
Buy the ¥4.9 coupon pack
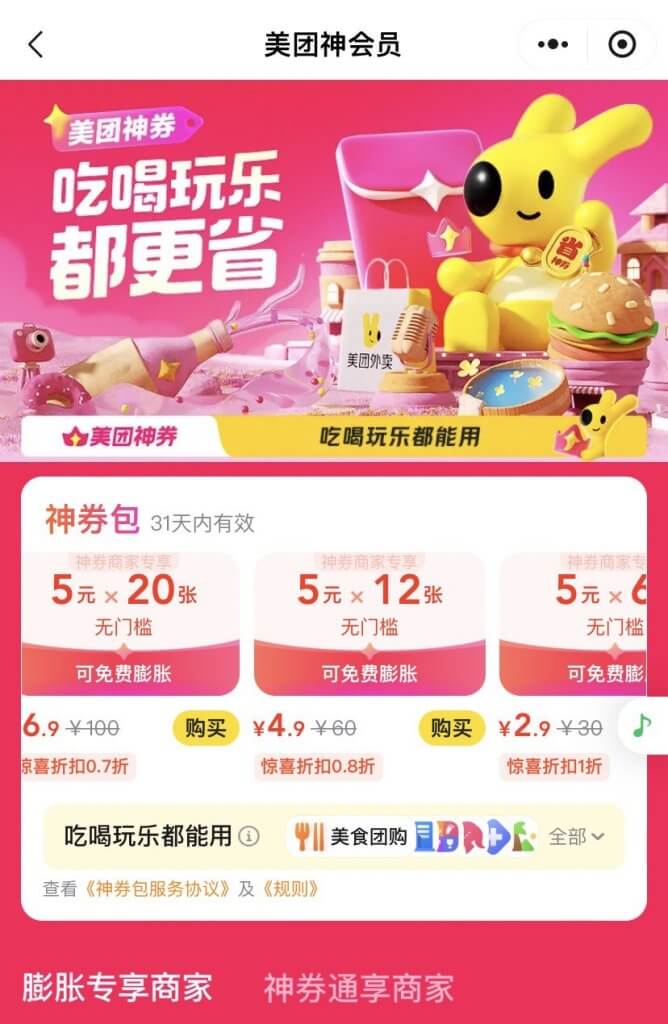[451, 729]
